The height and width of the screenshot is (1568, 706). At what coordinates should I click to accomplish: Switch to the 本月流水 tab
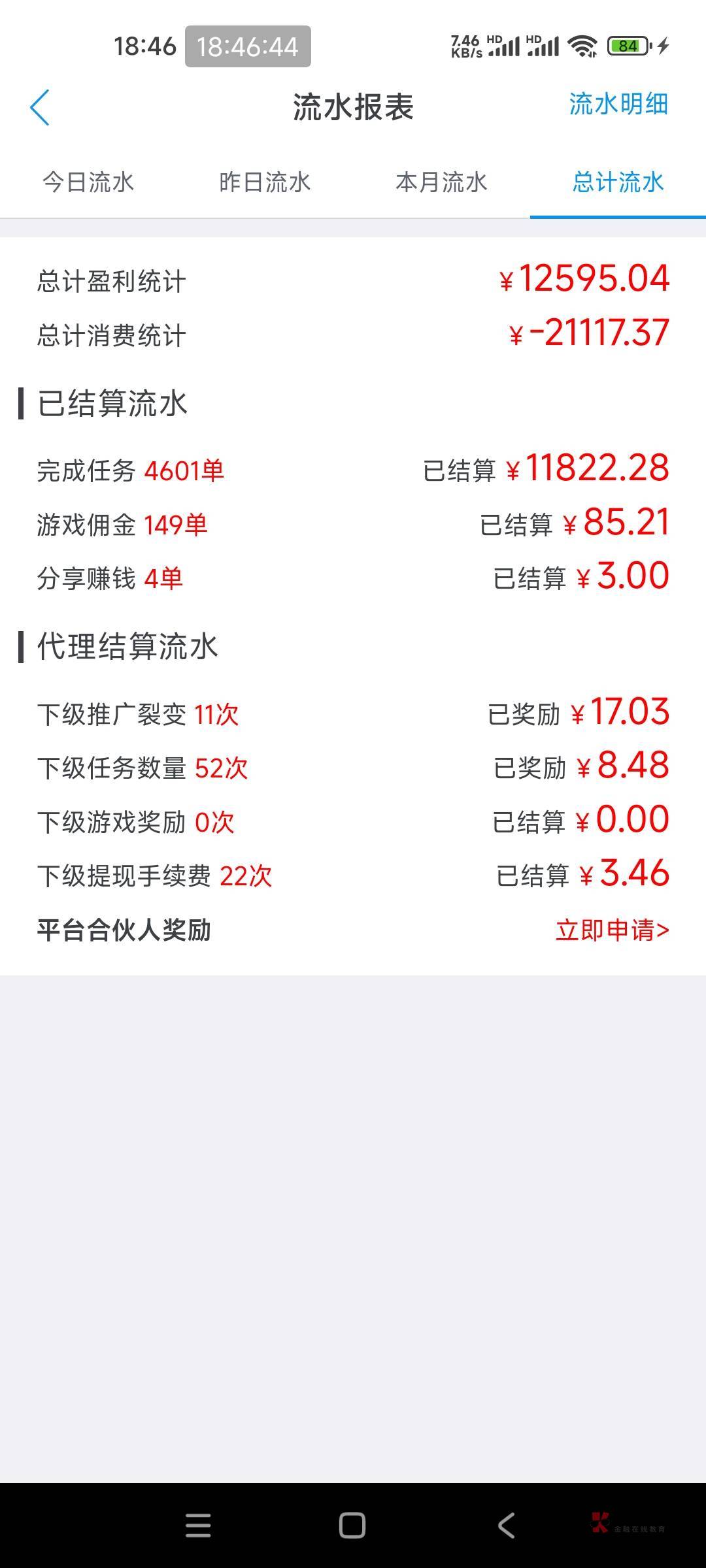tap(441, 182)
